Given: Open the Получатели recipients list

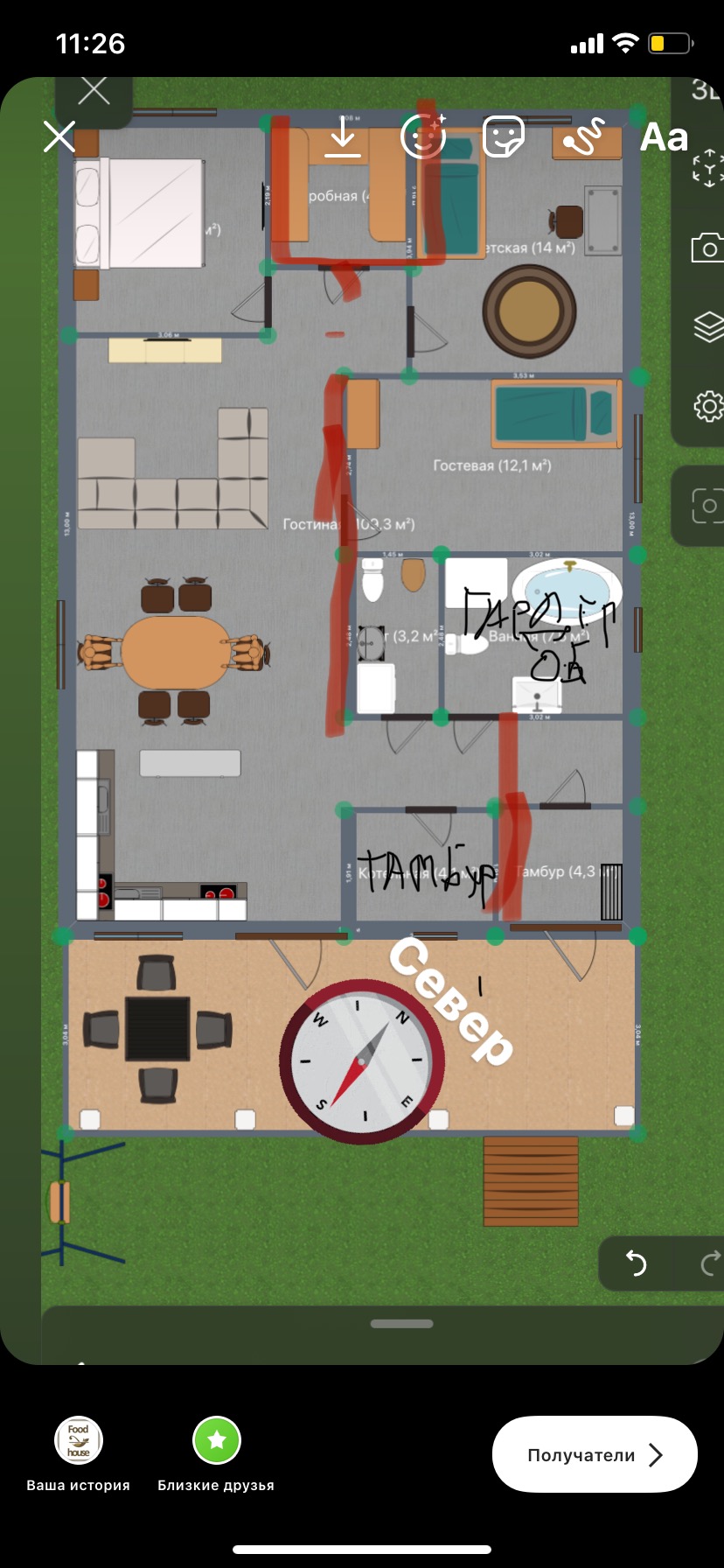Looking at the screenshot, I should (x=595, y=1454).
